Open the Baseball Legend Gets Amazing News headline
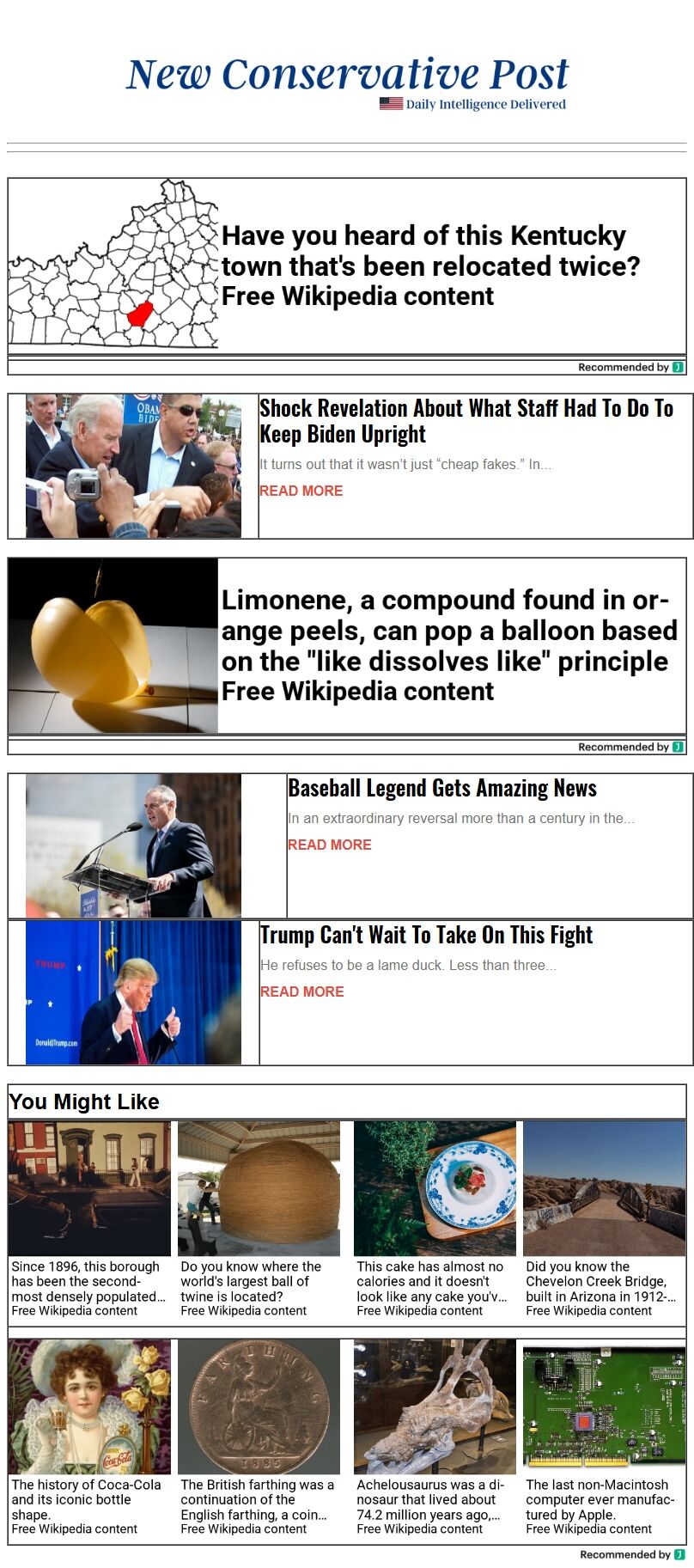 click(441, 788)
